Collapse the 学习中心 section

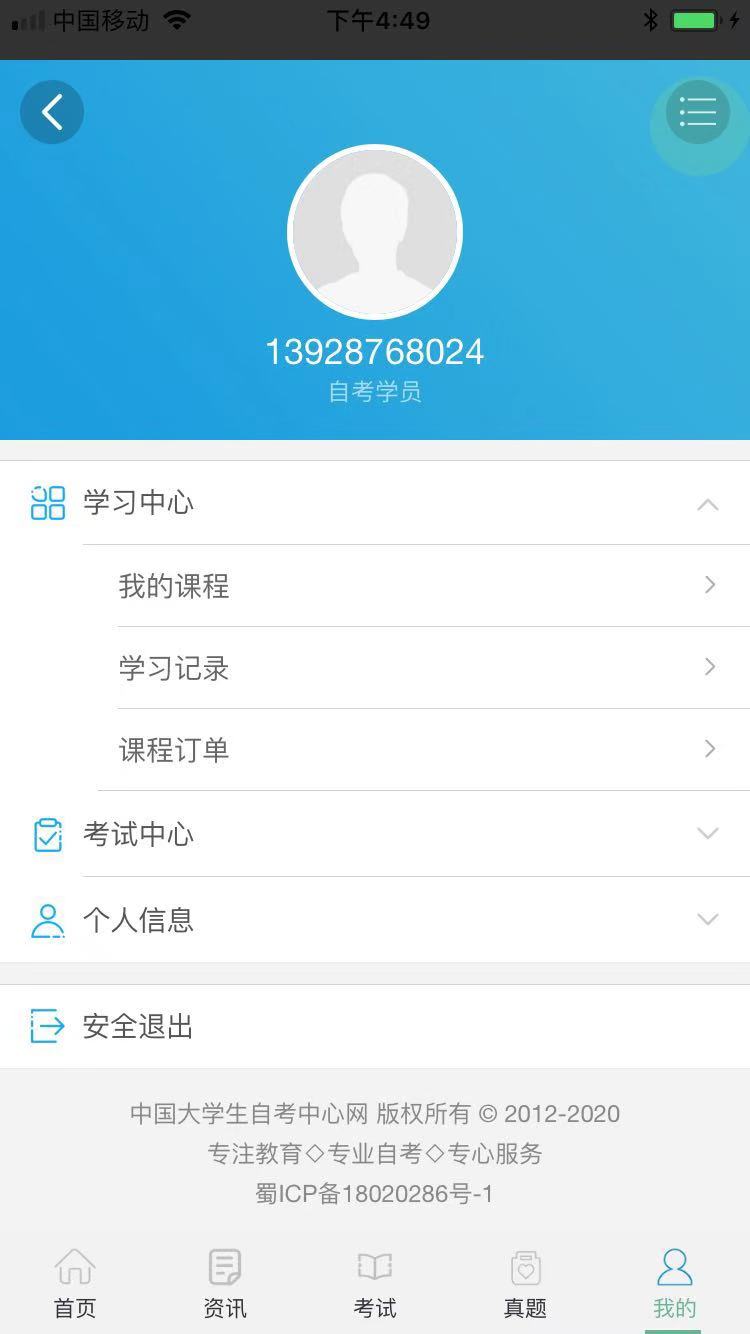click(x=707, y=504)
